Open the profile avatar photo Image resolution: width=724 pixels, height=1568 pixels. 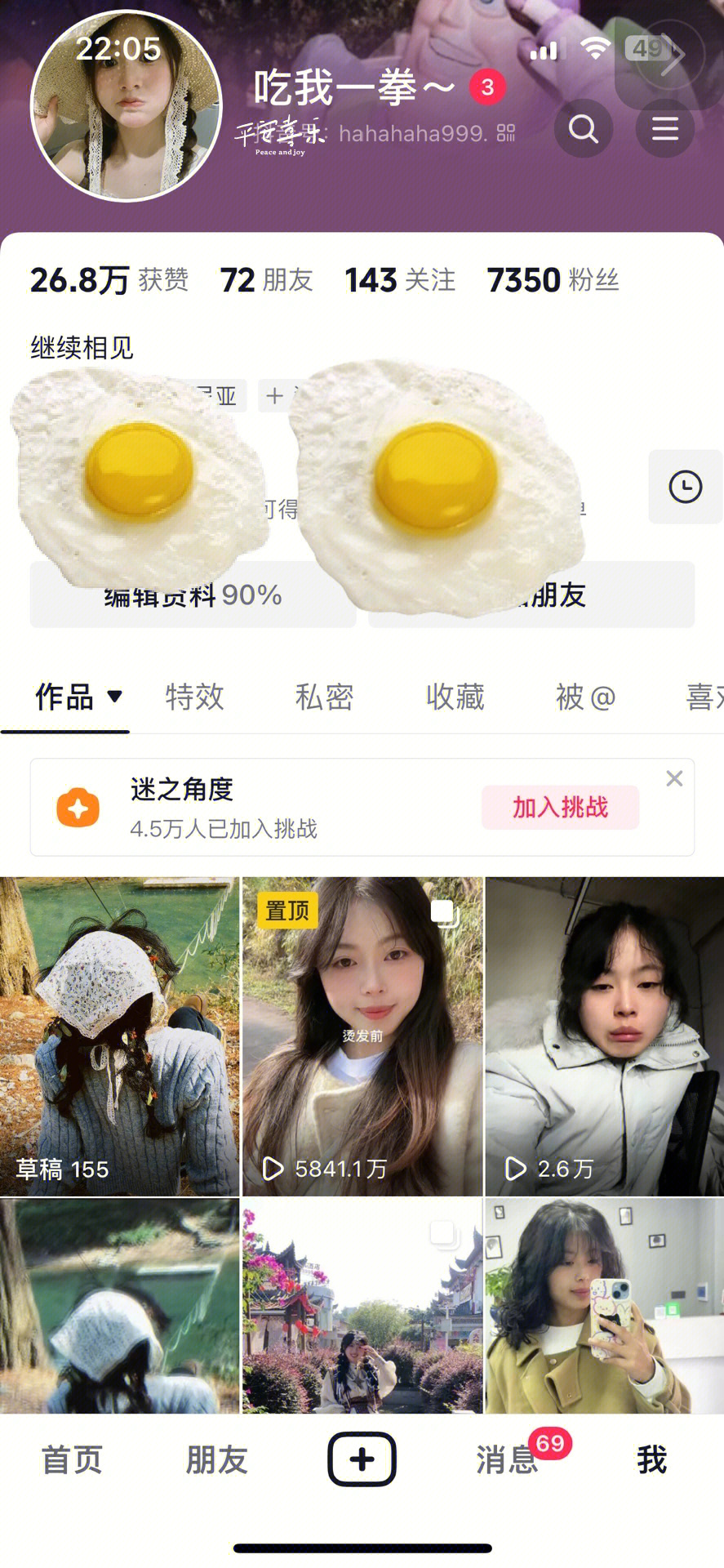(x=127, y=106)
